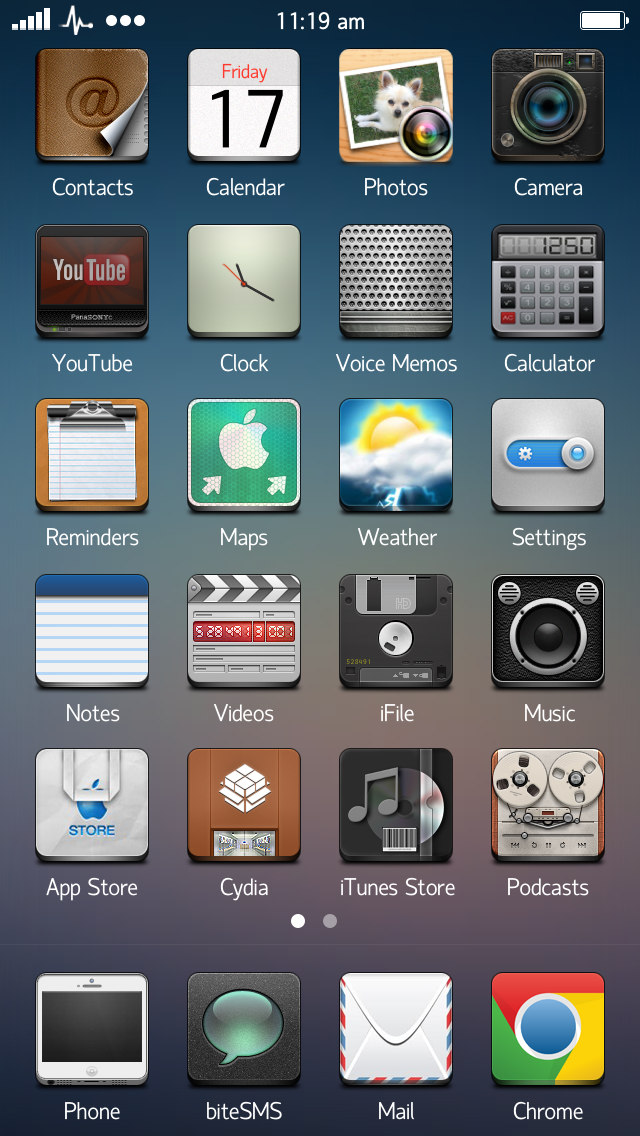Start the Camera app
640x1136 pixels.
[548, 105]
